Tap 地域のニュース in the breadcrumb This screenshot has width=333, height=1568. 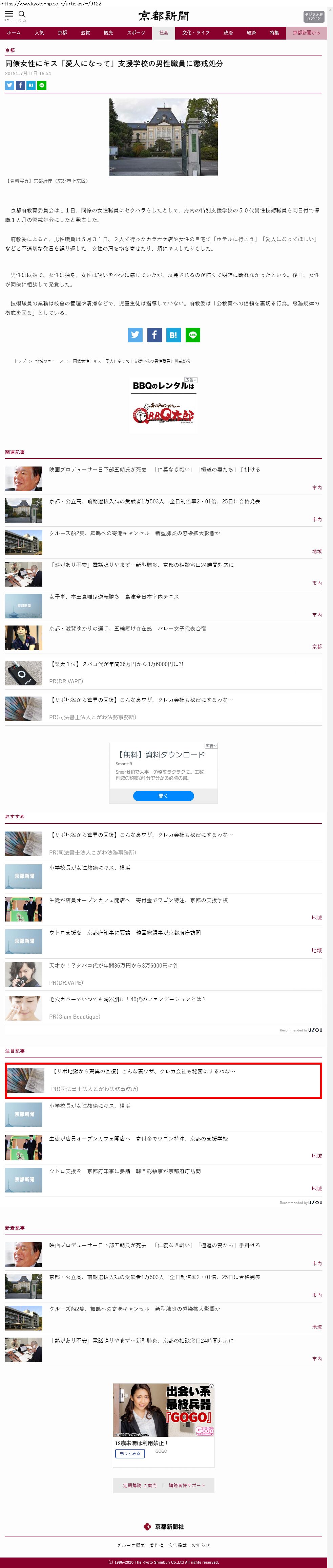[49, 361]
